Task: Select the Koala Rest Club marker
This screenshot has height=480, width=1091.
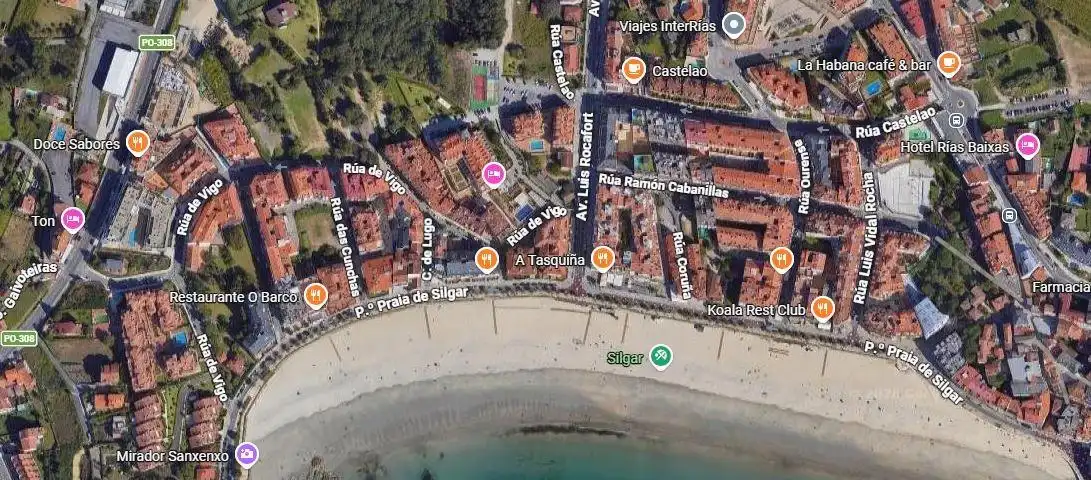Action: 822,308
